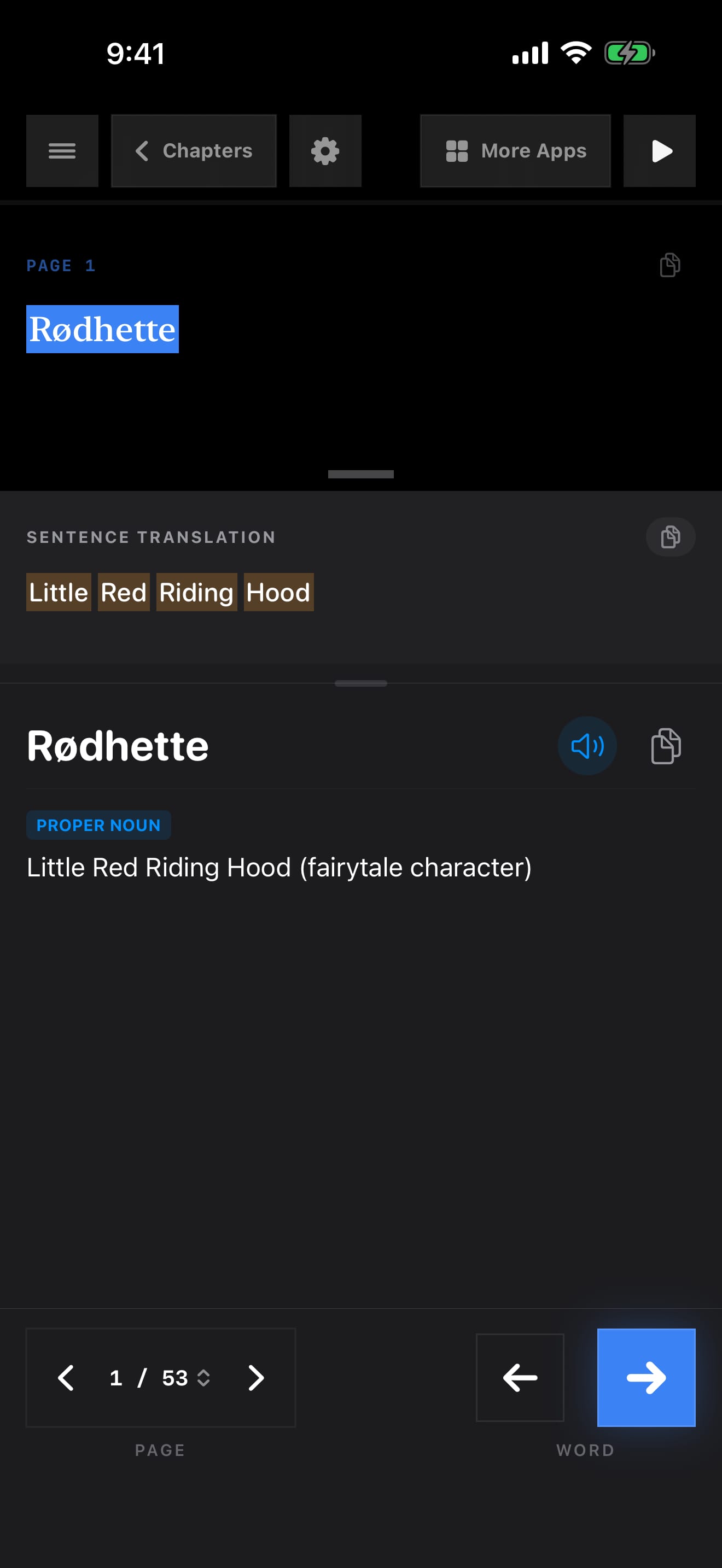
Task: Start audio playback with the play button
Action: [x=659, y=150]
